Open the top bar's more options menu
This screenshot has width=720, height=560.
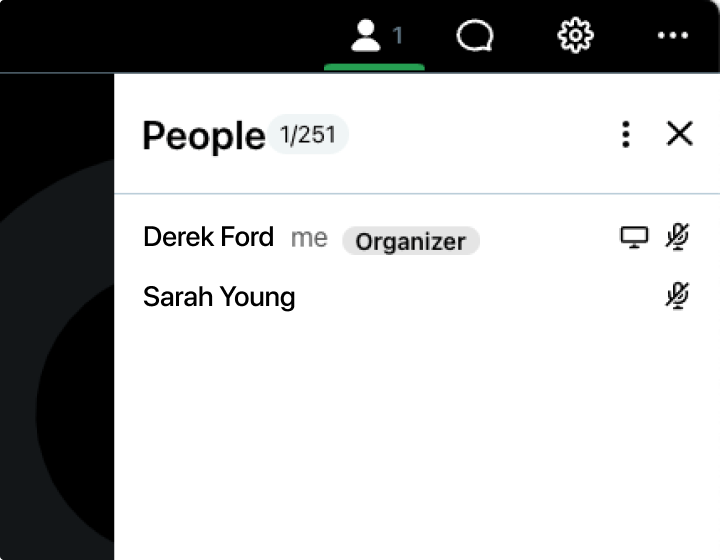tap(672, 37)
